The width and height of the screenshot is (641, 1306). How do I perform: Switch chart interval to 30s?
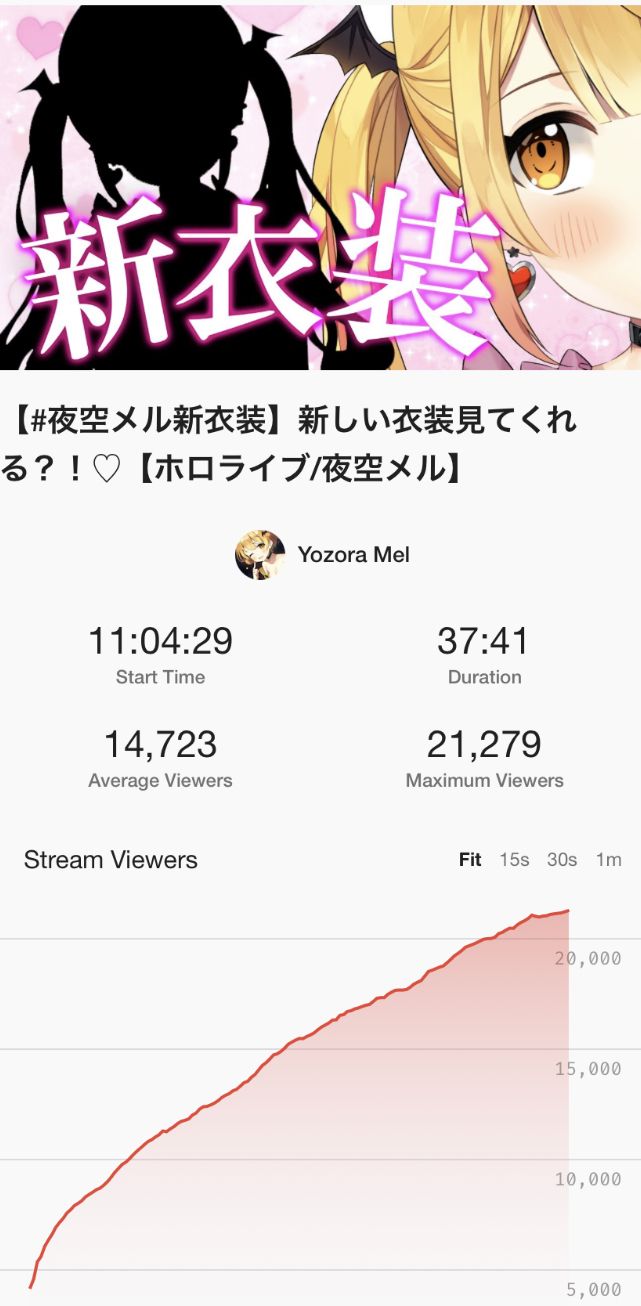point(562,860)
